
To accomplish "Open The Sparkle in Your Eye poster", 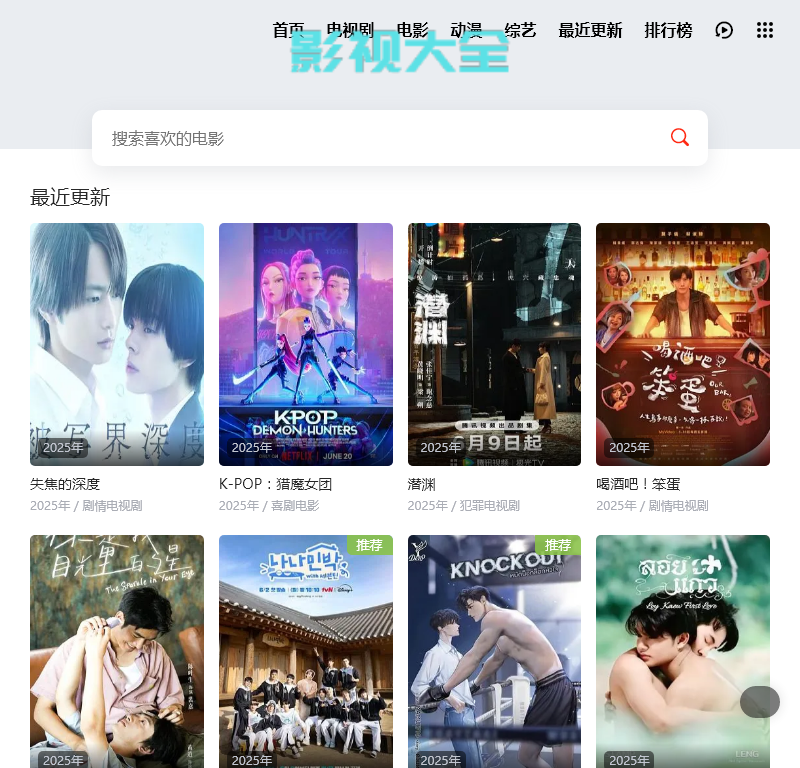I will [x=117, y=650].
